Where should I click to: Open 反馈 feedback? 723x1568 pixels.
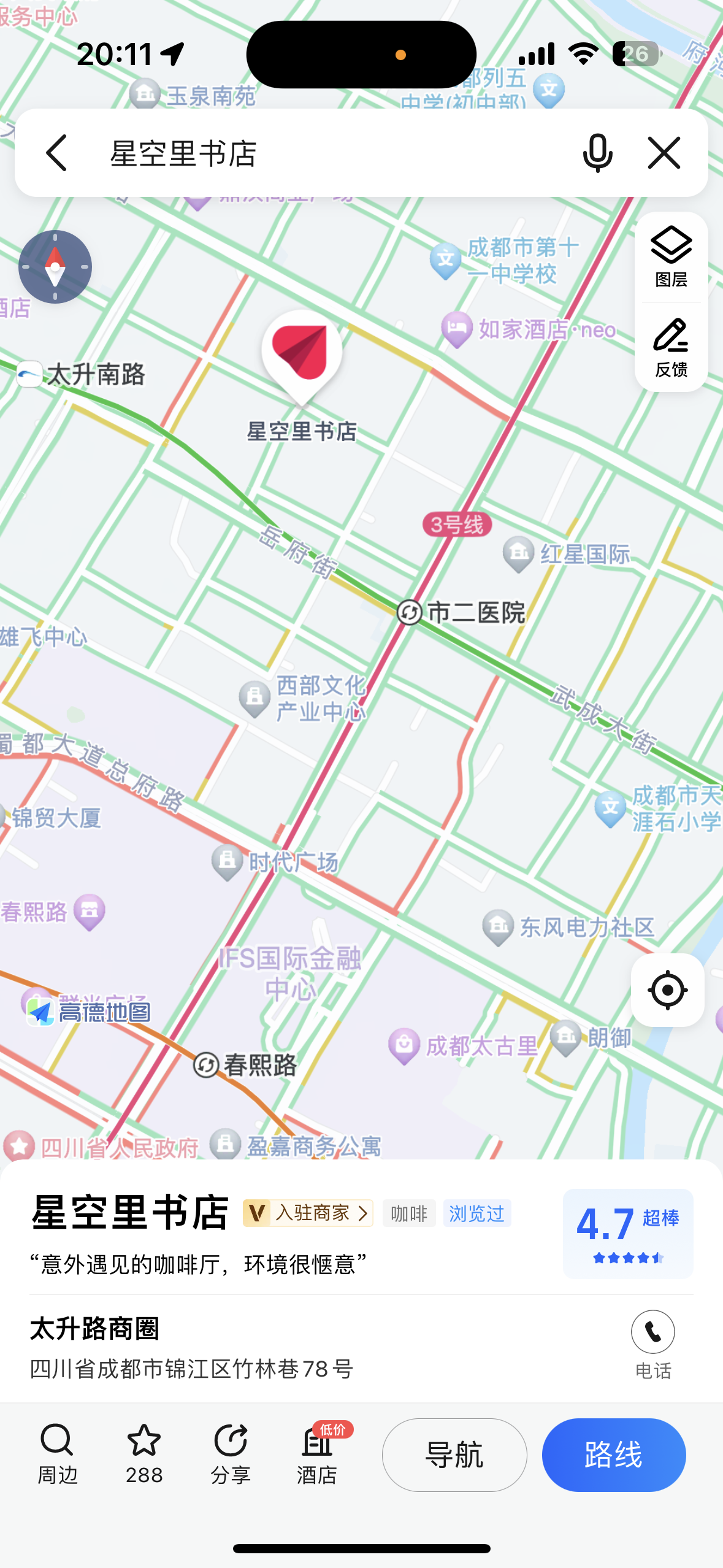tap(671, 347)
